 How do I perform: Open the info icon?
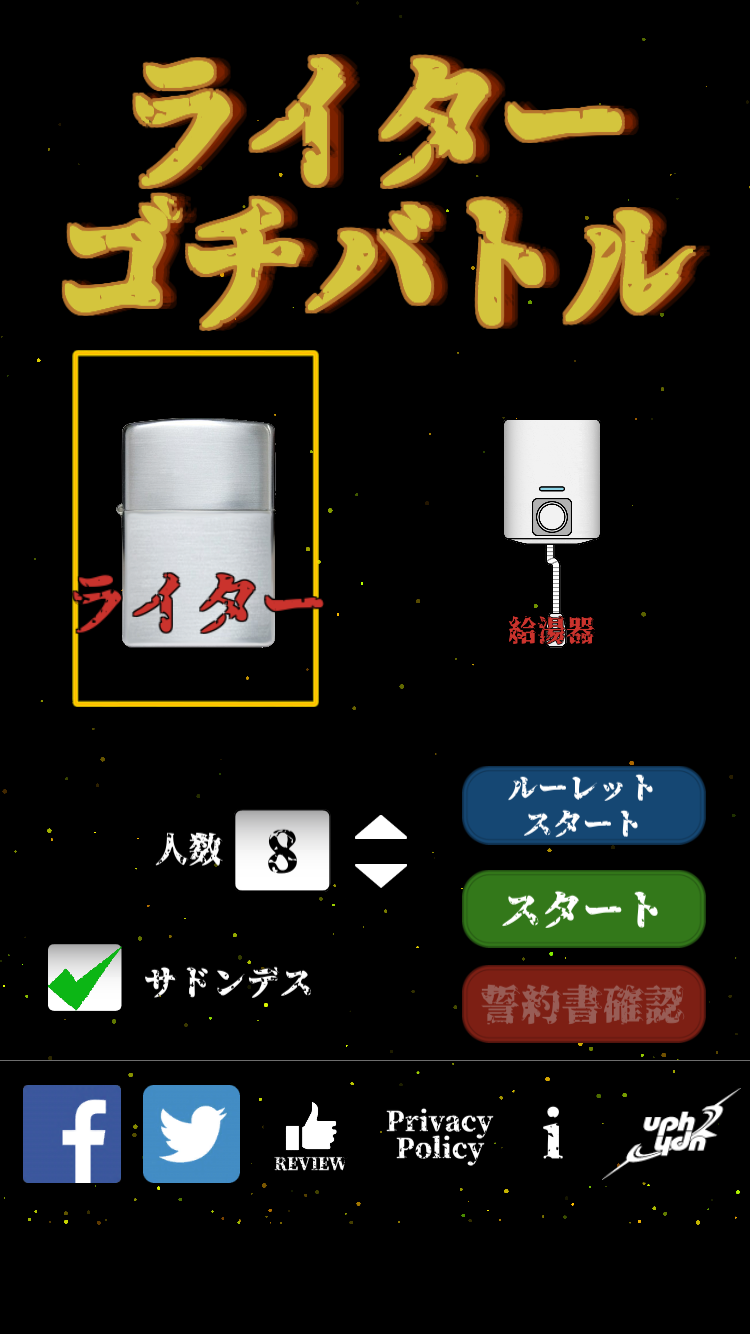pos(553,1134)
